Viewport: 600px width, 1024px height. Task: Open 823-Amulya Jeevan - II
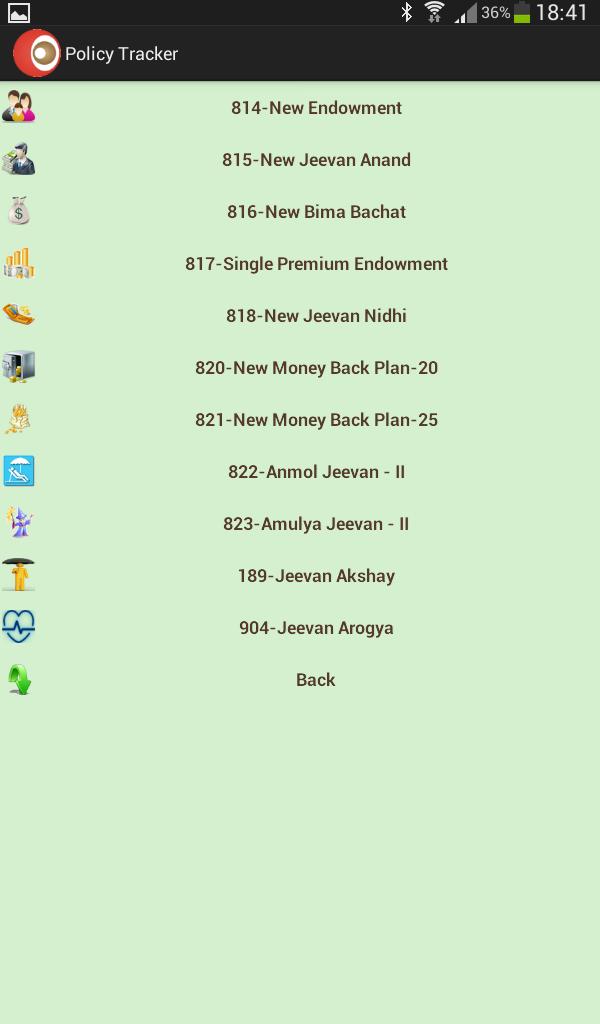point(316,524)
